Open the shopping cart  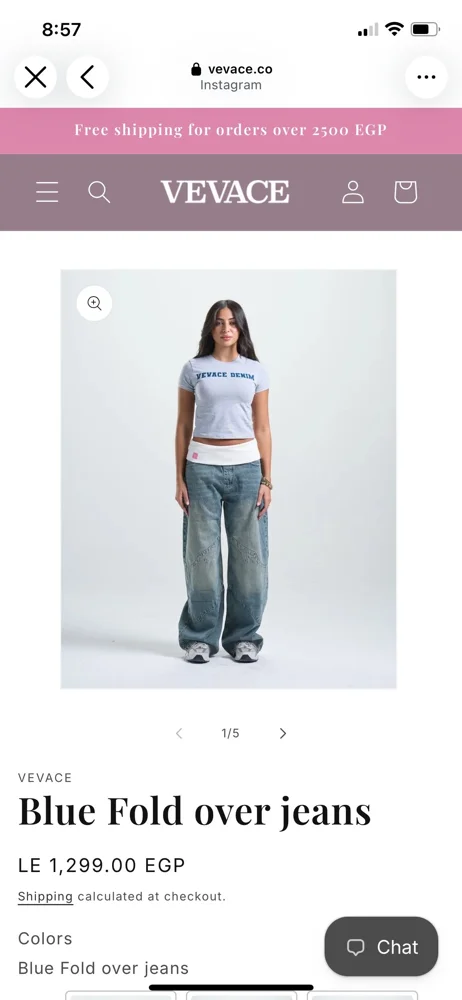click(x=405, y=192)
